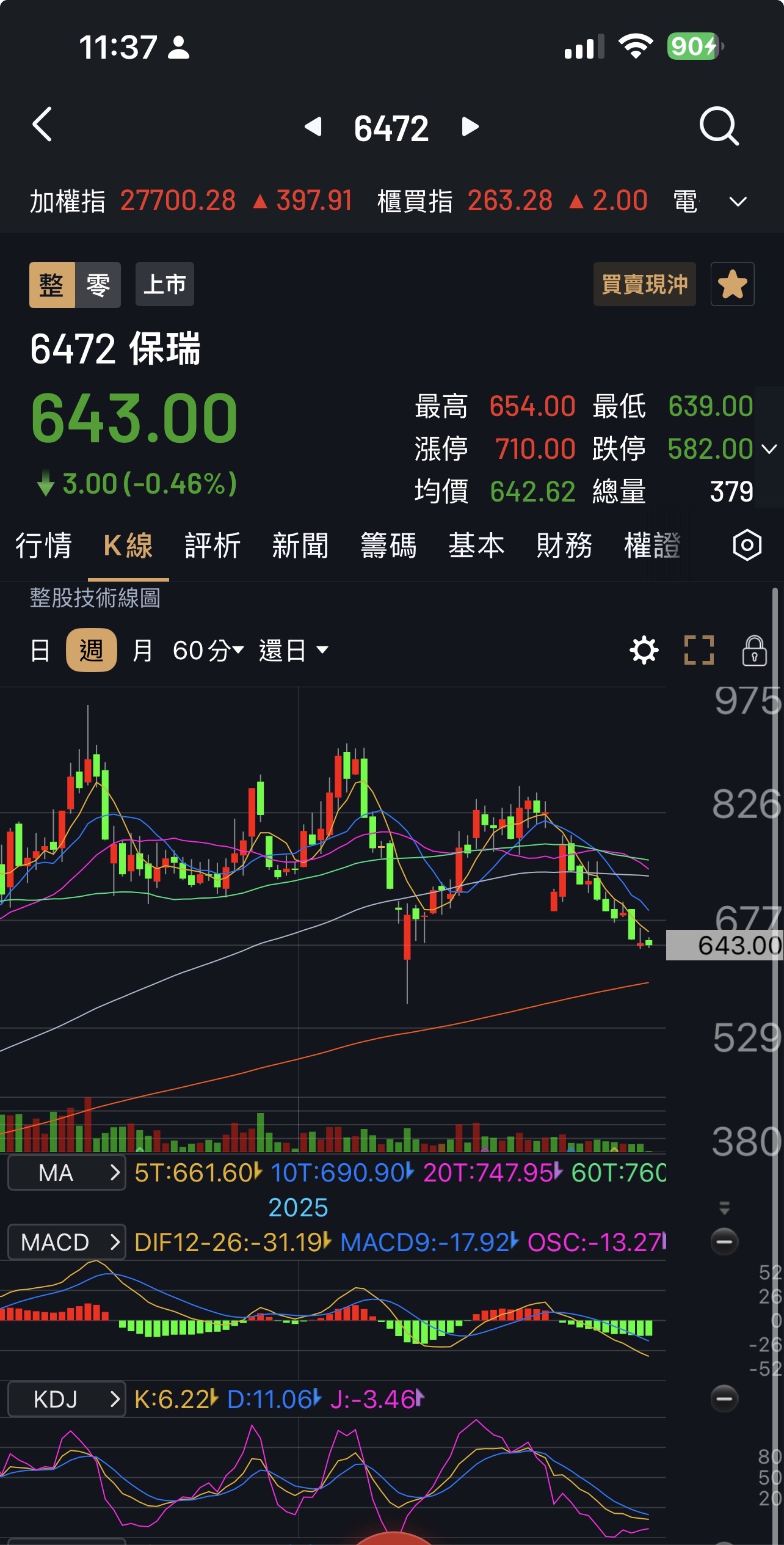This screenshot has width=784, height=1545.
Task: Tap the 買賣現沖 button
Action: point(645,284)
